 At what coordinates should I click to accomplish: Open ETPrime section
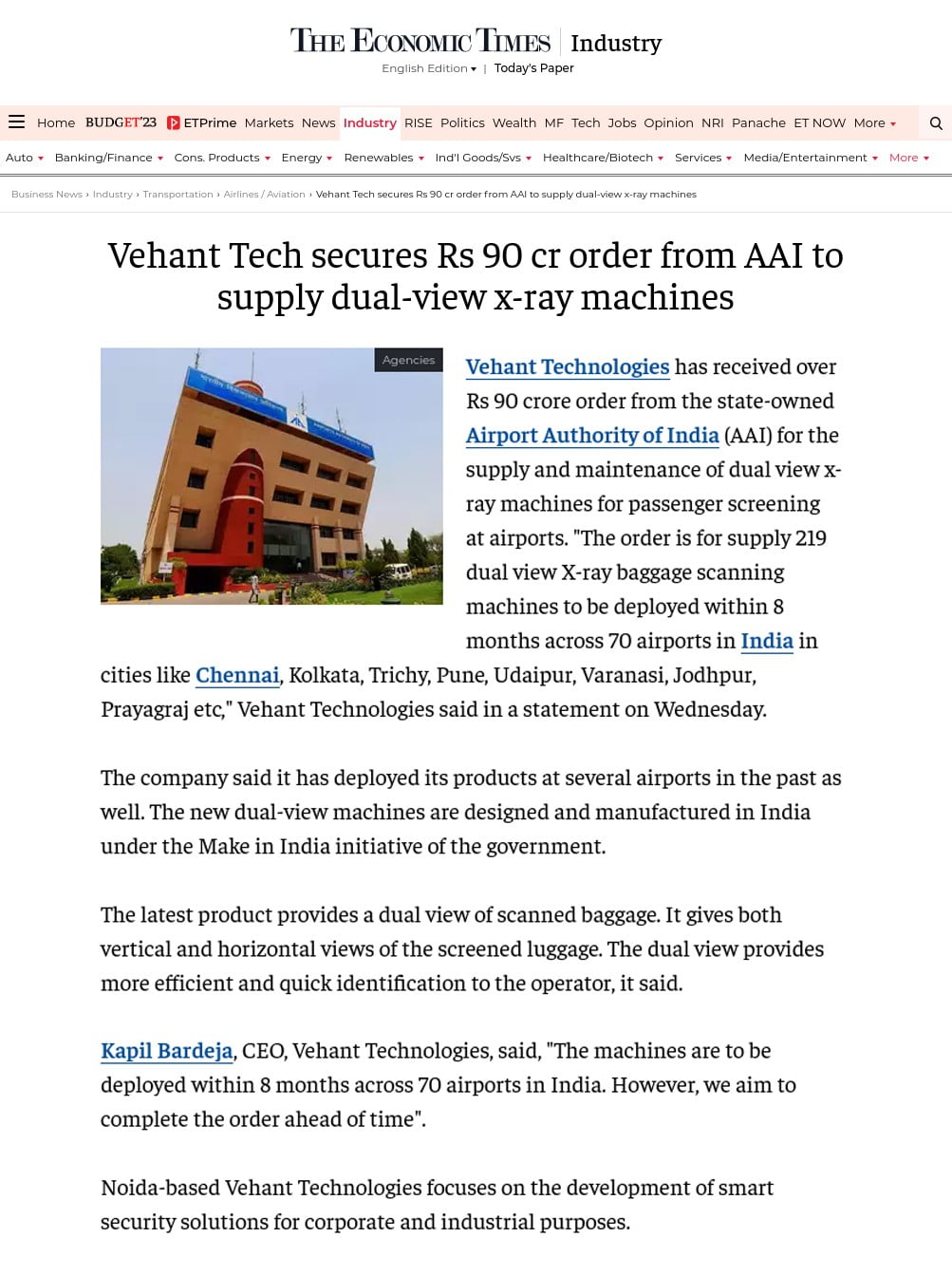pyautogui.click(x=202, y=123)
